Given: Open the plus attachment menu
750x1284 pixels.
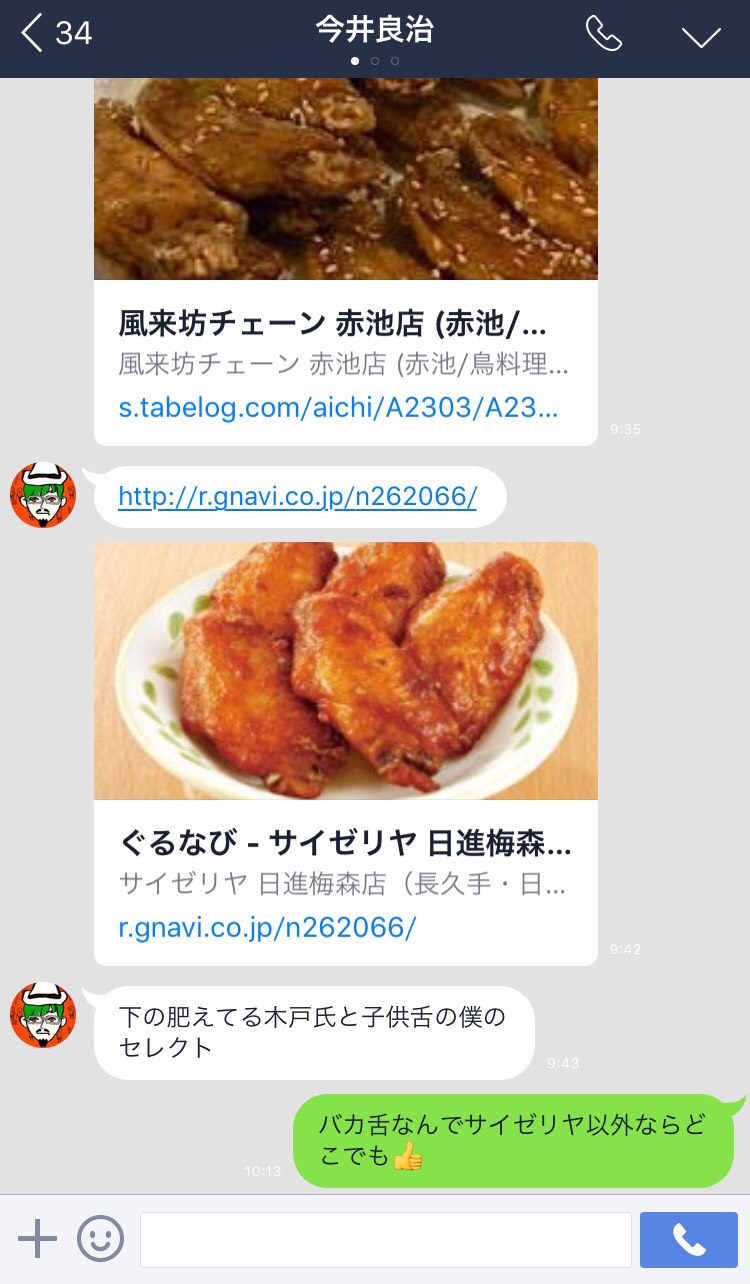Looking at the screenshot, I should click(x=37, y=1239).
